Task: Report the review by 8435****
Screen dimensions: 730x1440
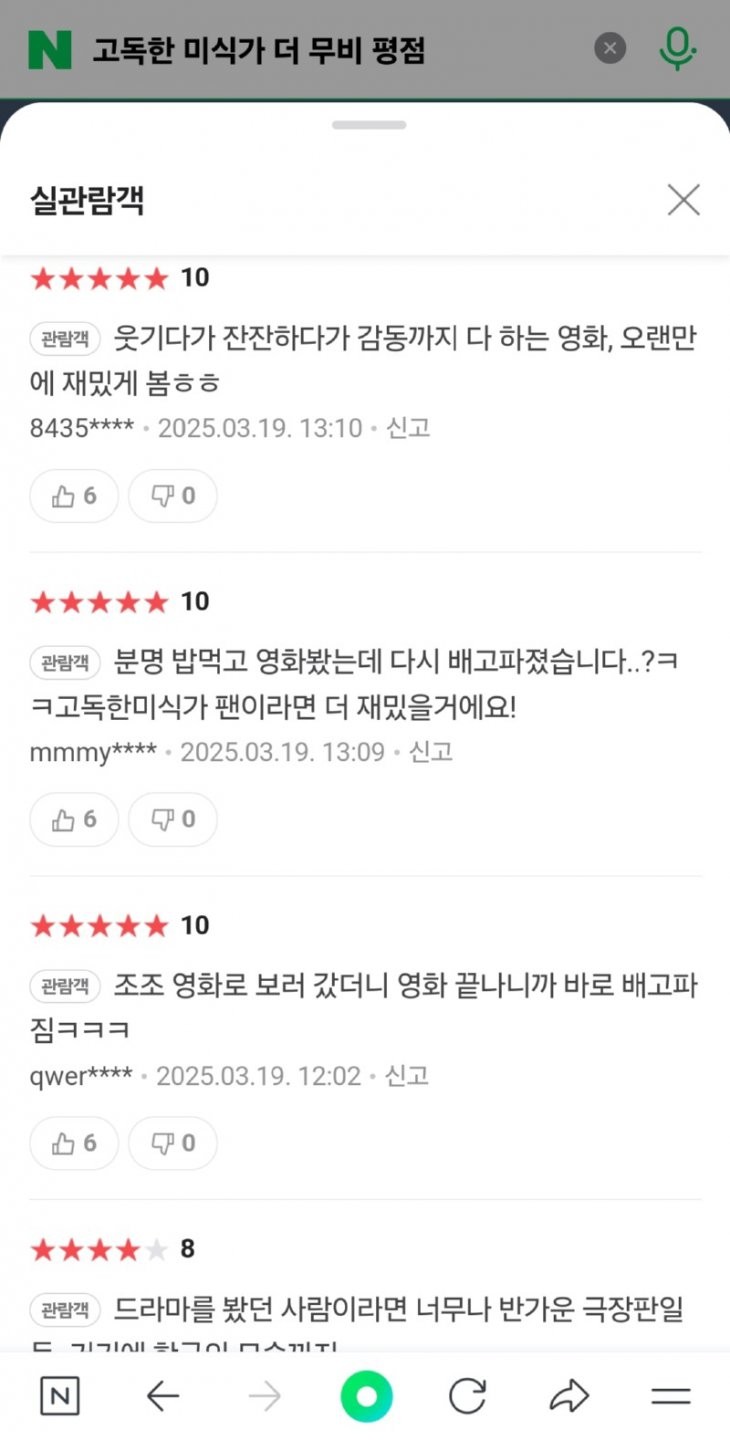Action: coord(408,428)
